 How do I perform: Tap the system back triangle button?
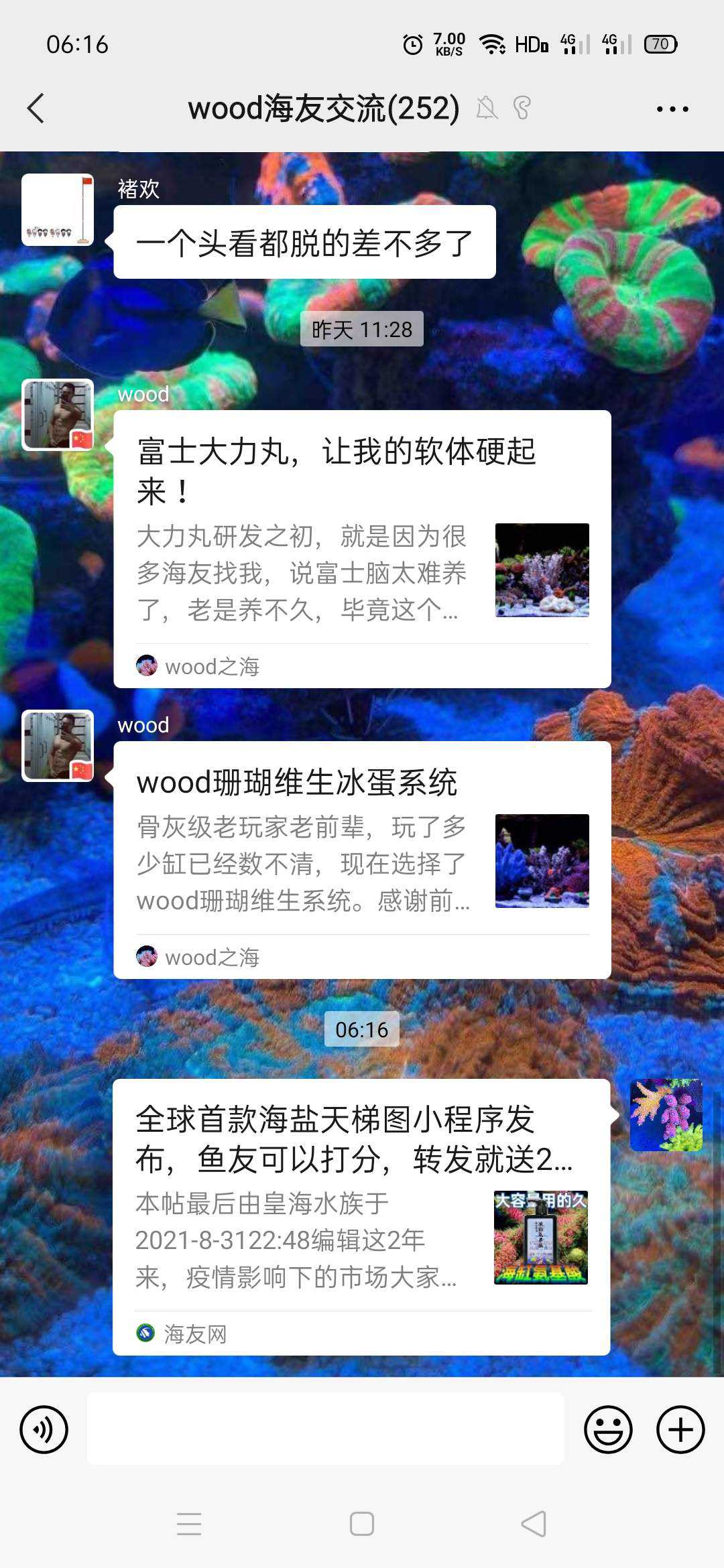point(534,1524)
